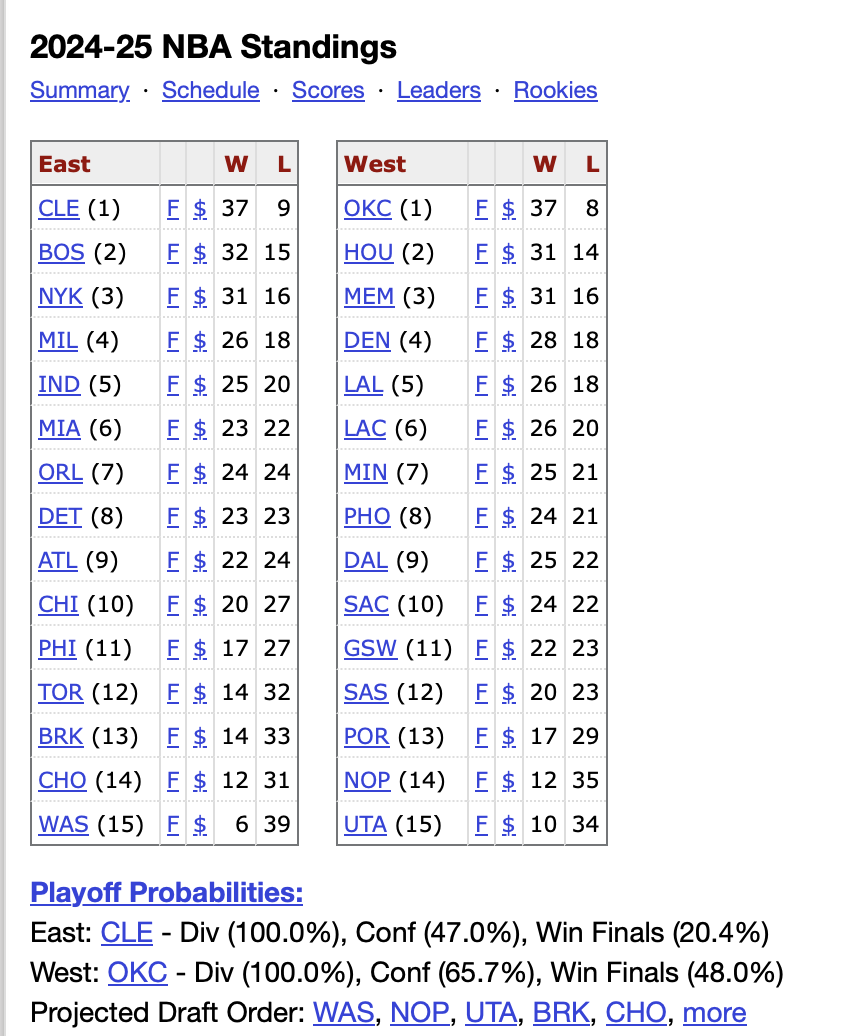The height and width of the screenshot is (1036, 862).
Task: View the Scores link
Action: click(328, 90)
